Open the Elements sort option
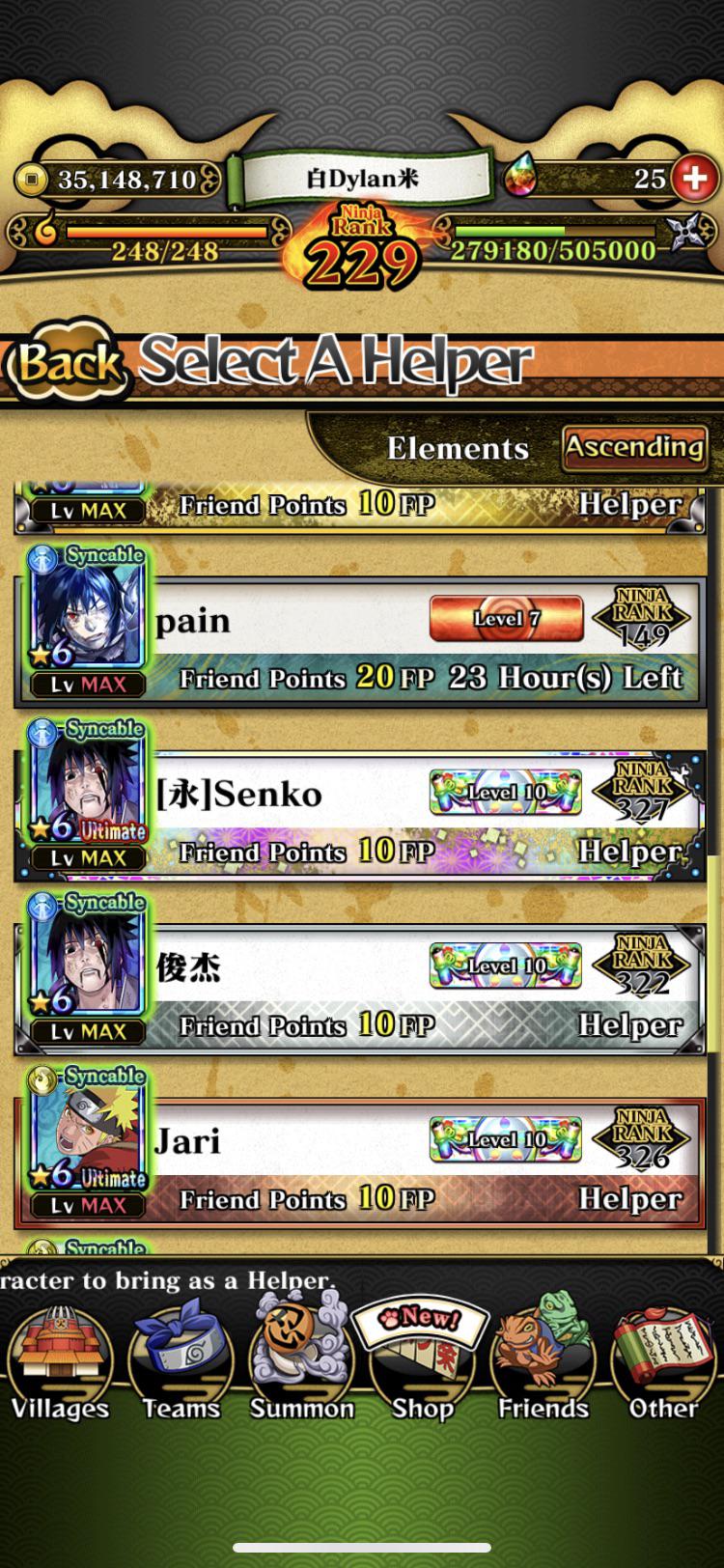Viewport: 724px width, 1568px height. (458, 448)
